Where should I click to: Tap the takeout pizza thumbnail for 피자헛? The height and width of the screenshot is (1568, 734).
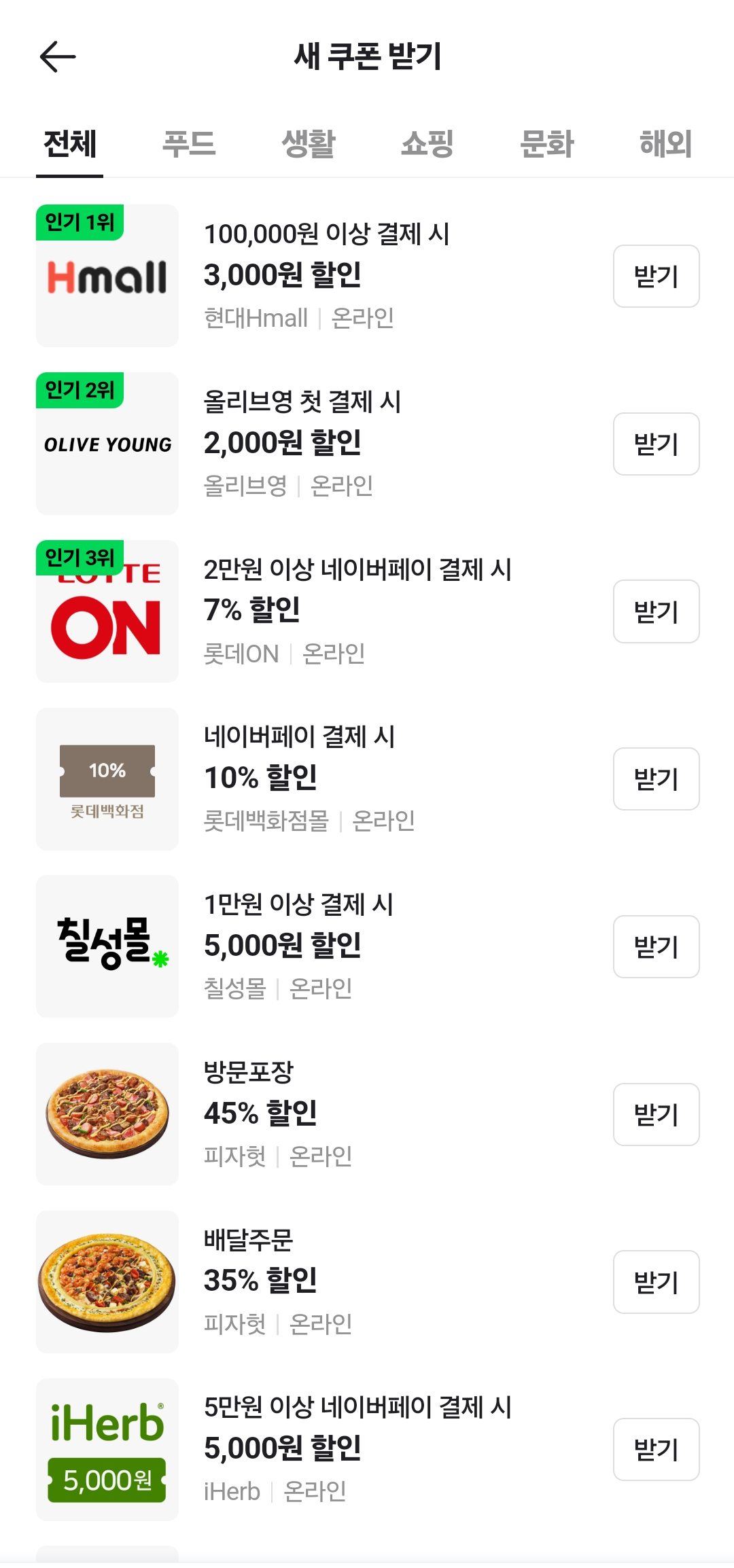[x=107, y=1114]
